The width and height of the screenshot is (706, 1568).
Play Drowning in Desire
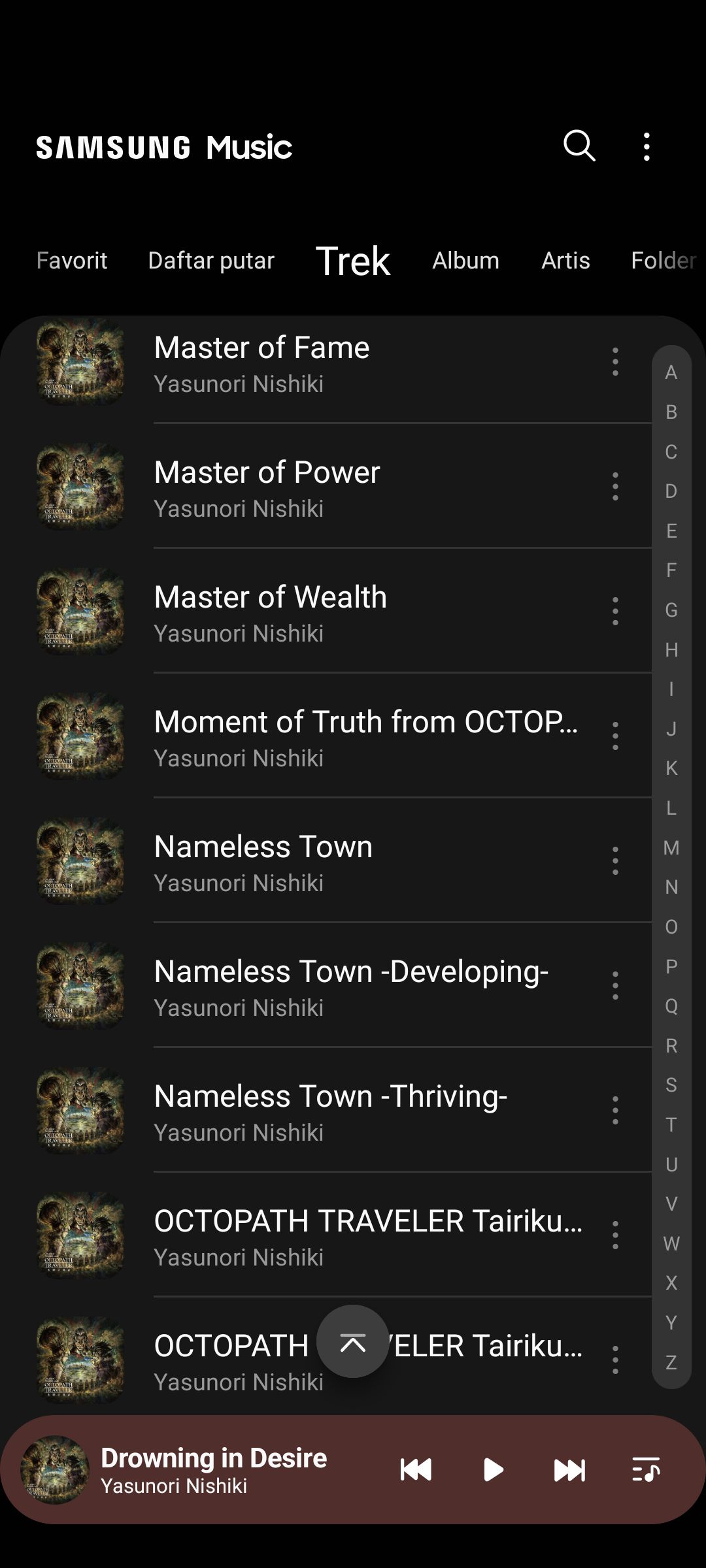[493, 1470]
